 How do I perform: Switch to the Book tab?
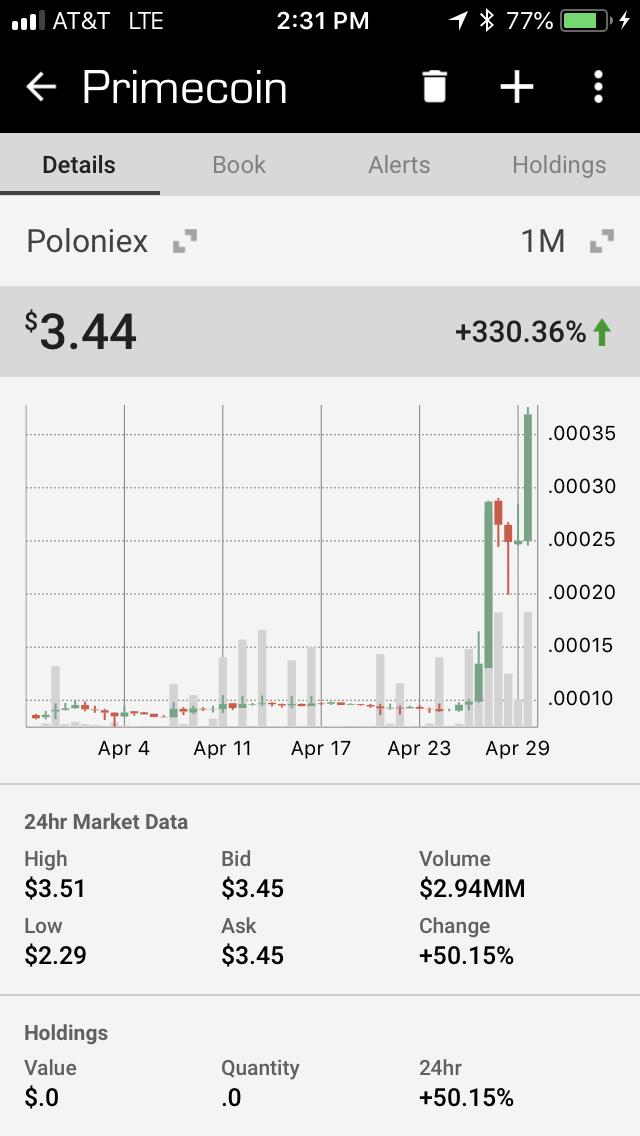click(x=239, y=165)
